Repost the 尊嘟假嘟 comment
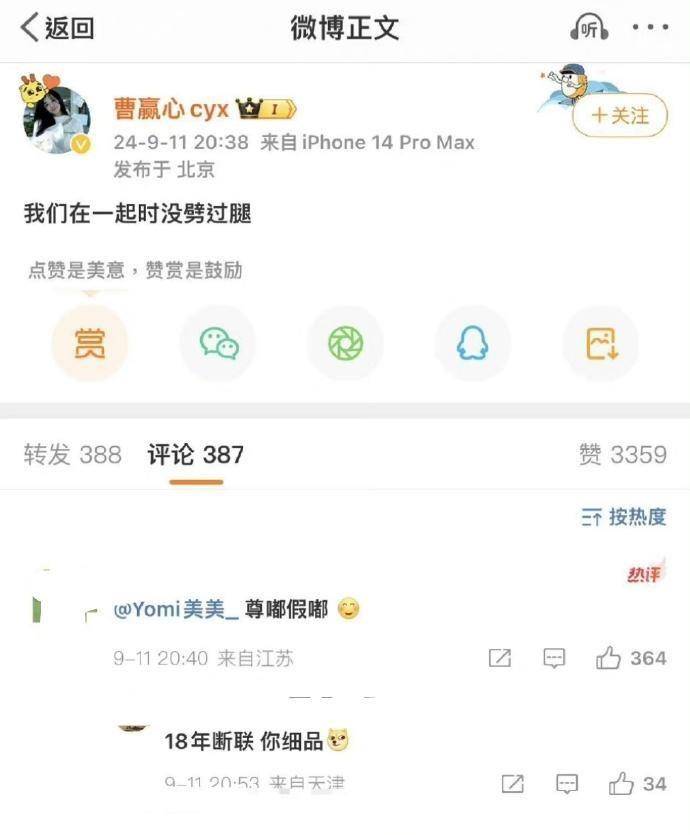This screenshot has width=690, height=835. coord(500,658)
